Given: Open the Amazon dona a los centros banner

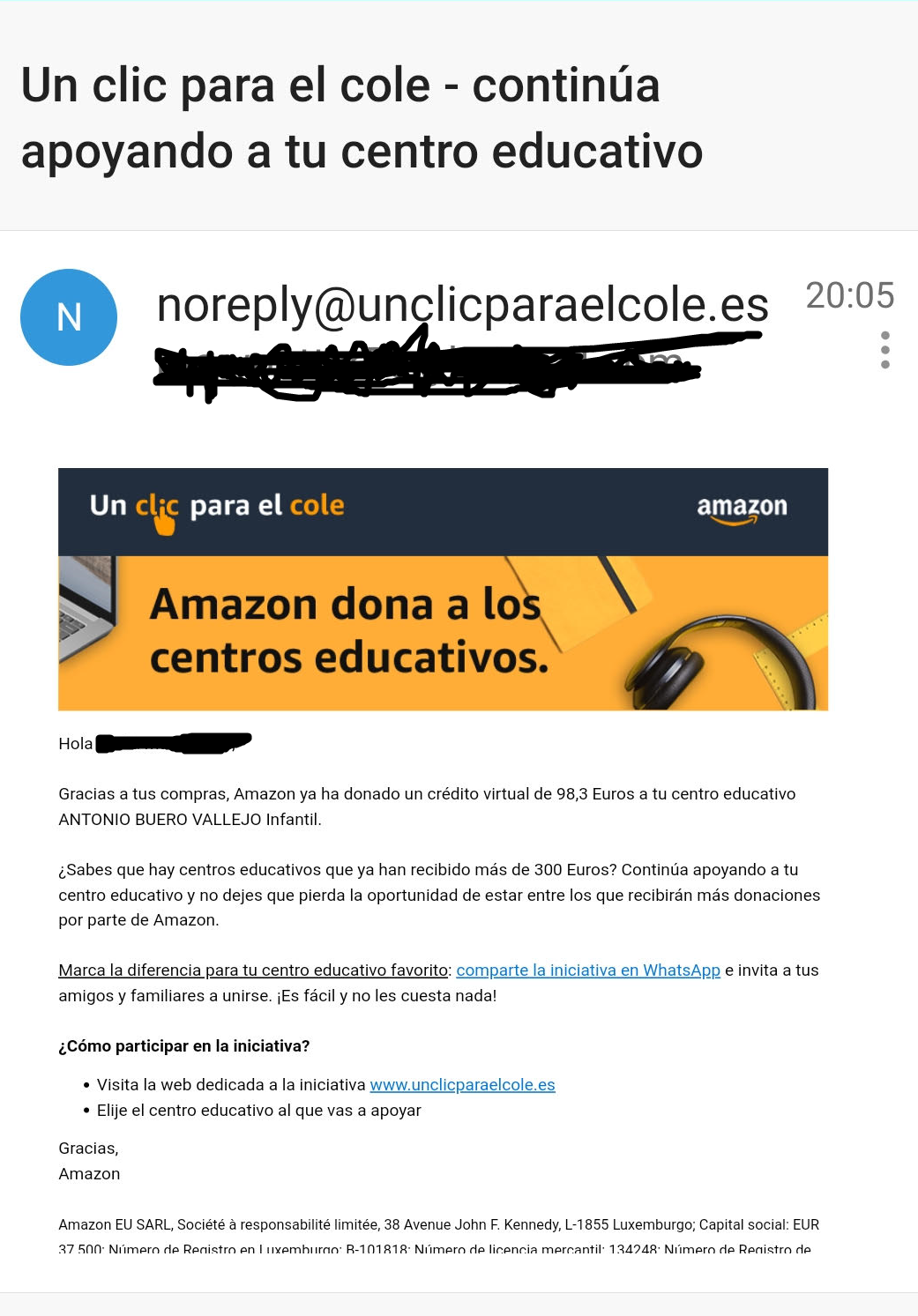Looking at the screenshot, I should click(x=443, y=632).
